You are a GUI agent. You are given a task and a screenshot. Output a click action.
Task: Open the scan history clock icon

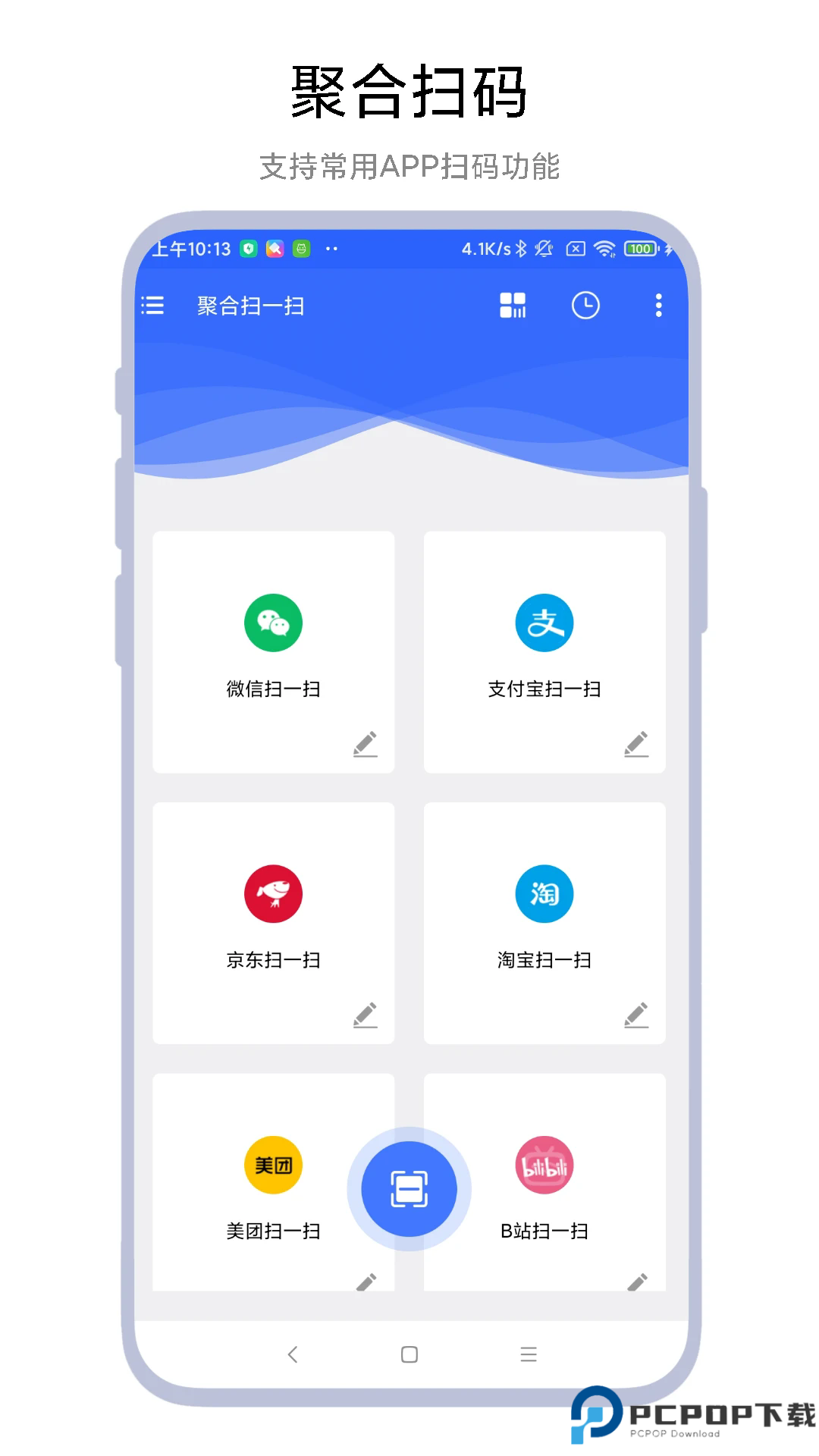(x=585, y=305)
